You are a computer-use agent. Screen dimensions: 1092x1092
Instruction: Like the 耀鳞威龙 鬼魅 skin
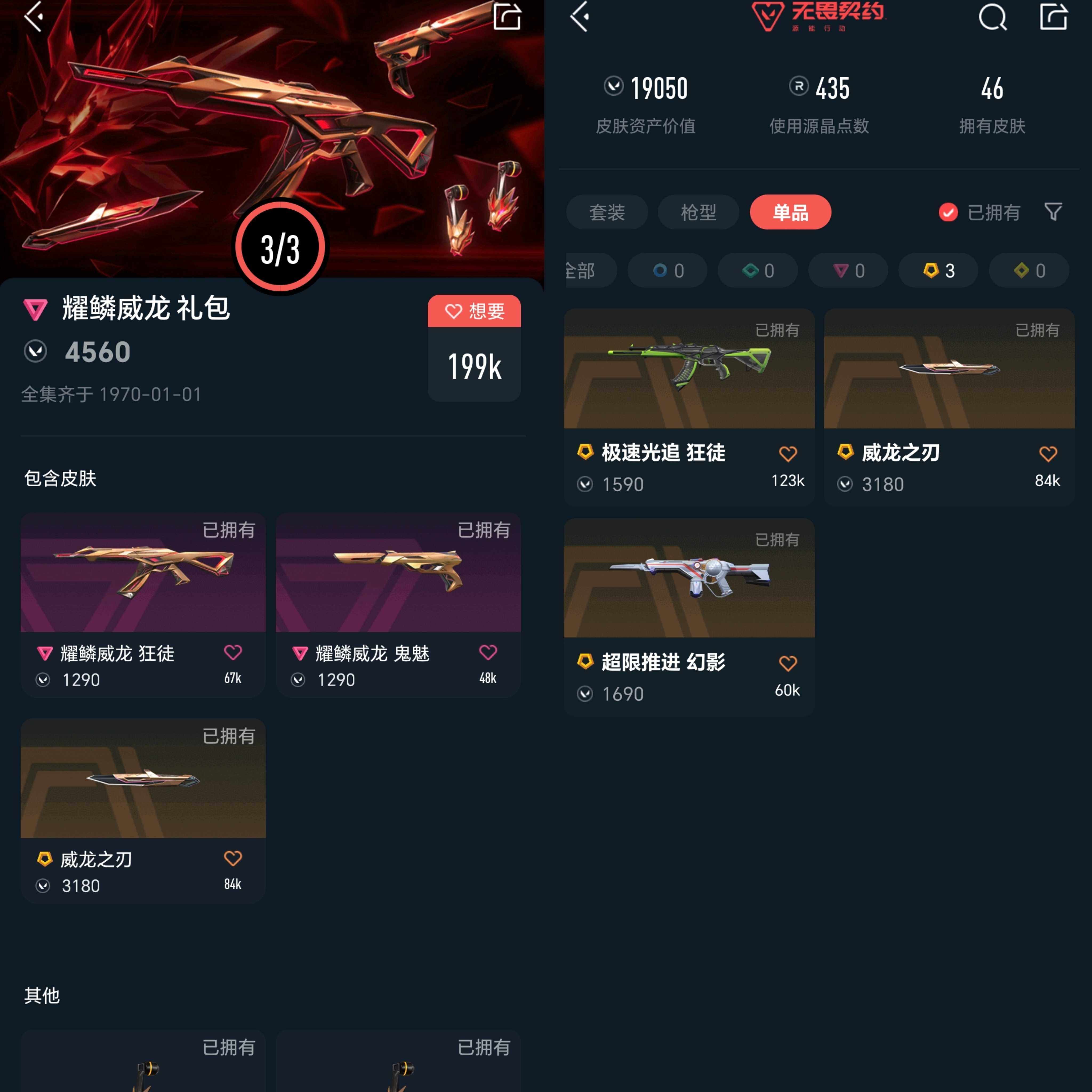(x=488, y=652)
